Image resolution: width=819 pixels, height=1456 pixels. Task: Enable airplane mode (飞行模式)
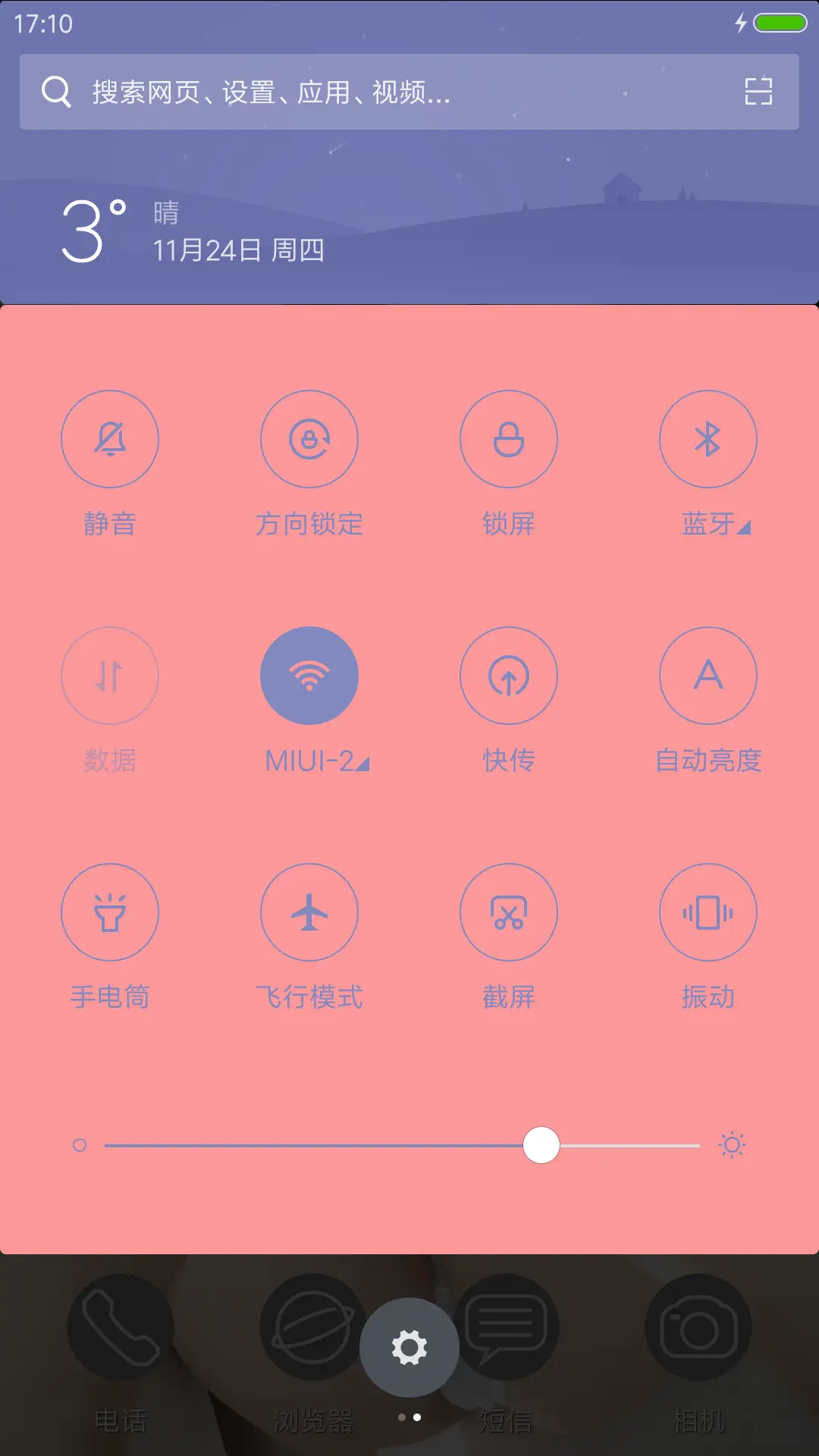coord(309,913)
